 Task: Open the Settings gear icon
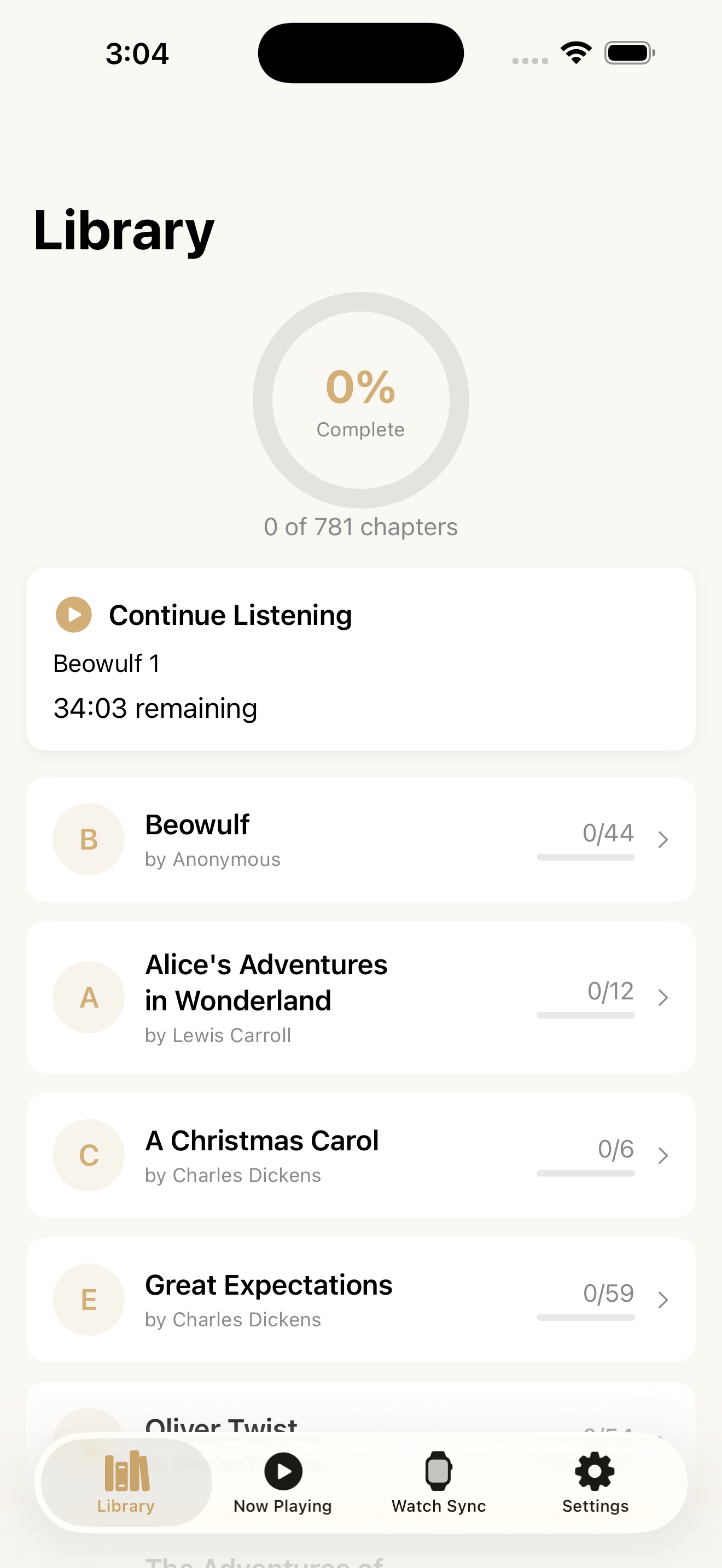pyautogui.click(x=593, y=1470)
